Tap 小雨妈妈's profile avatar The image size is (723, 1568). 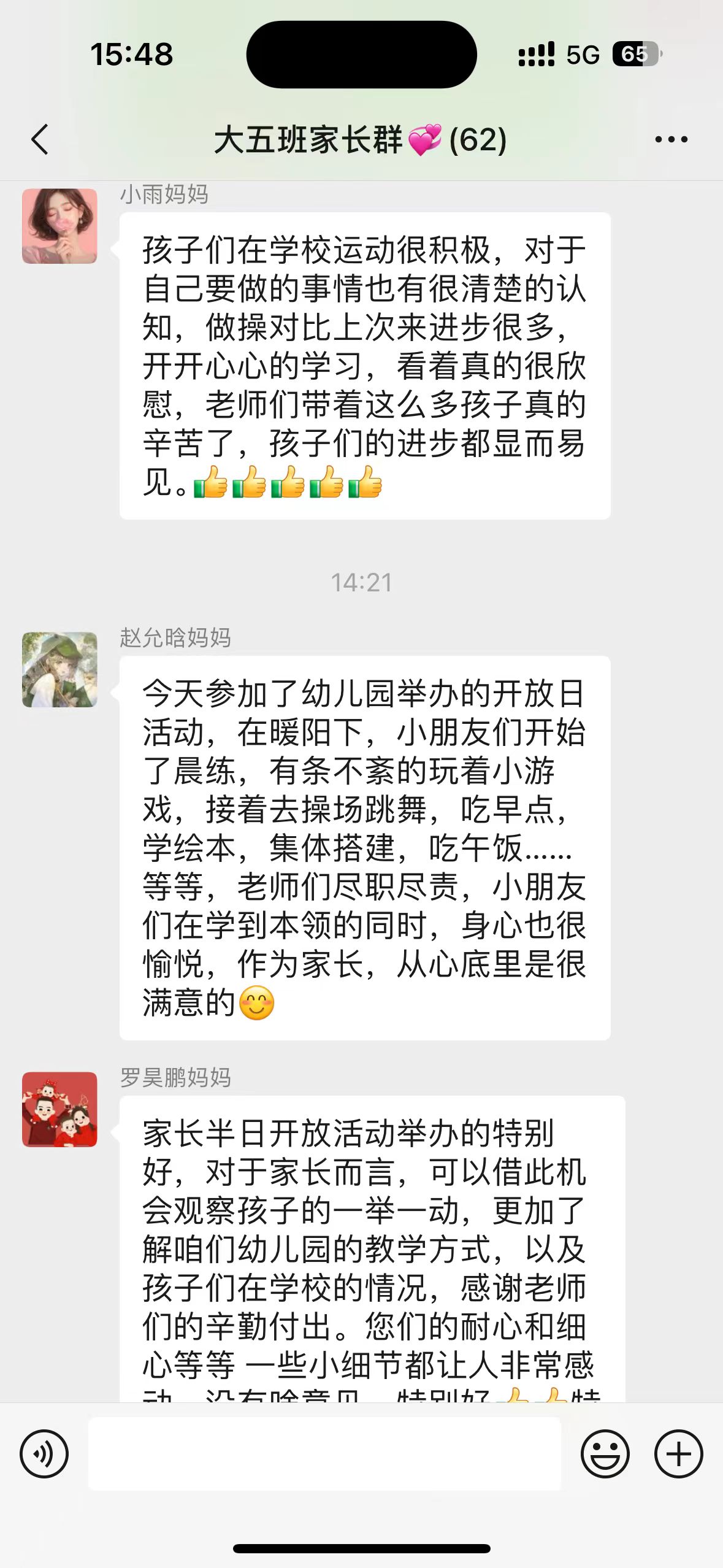coord(59,226)
